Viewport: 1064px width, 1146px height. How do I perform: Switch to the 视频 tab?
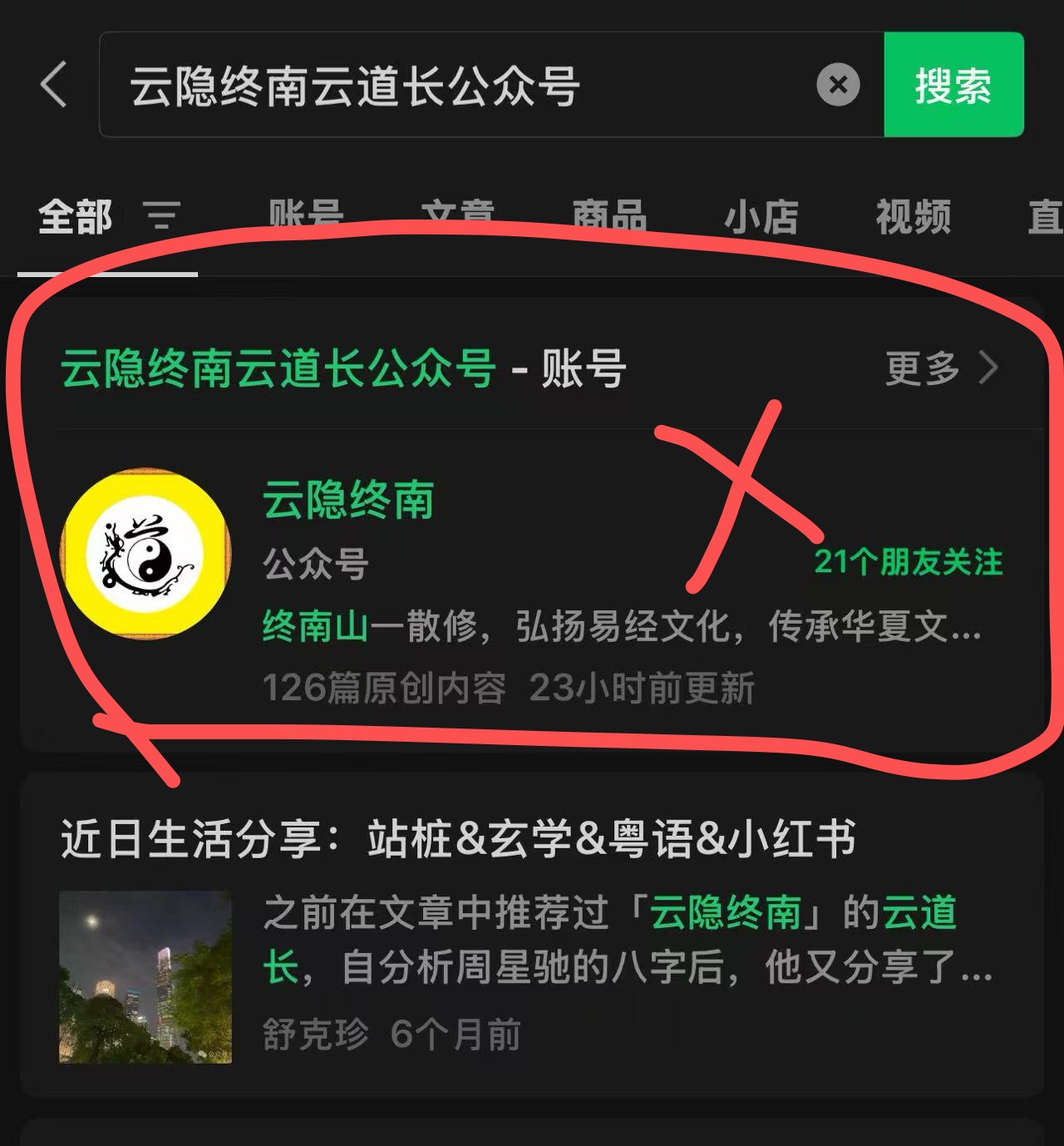[913, 217]
